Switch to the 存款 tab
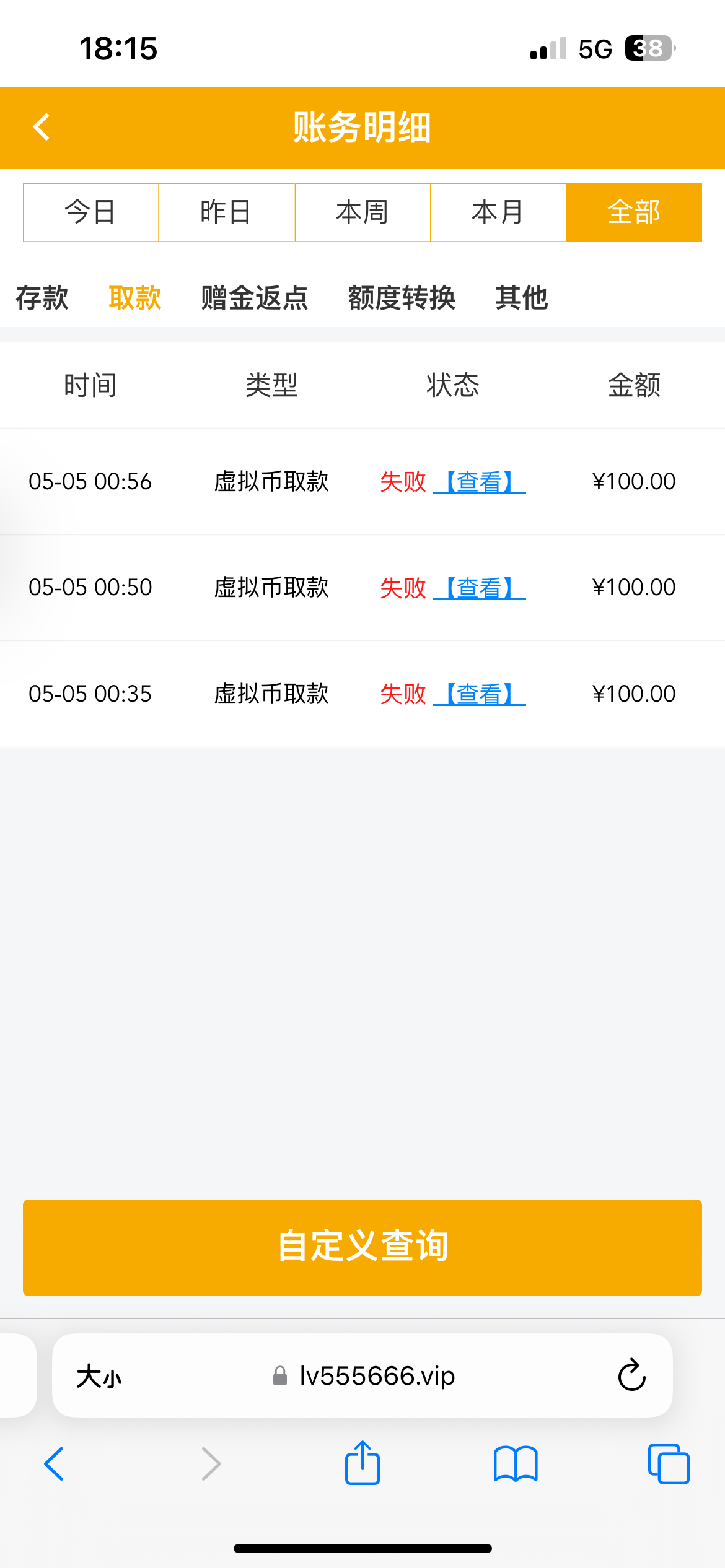This screenshot has width=725, height=1568. point(42,298)
